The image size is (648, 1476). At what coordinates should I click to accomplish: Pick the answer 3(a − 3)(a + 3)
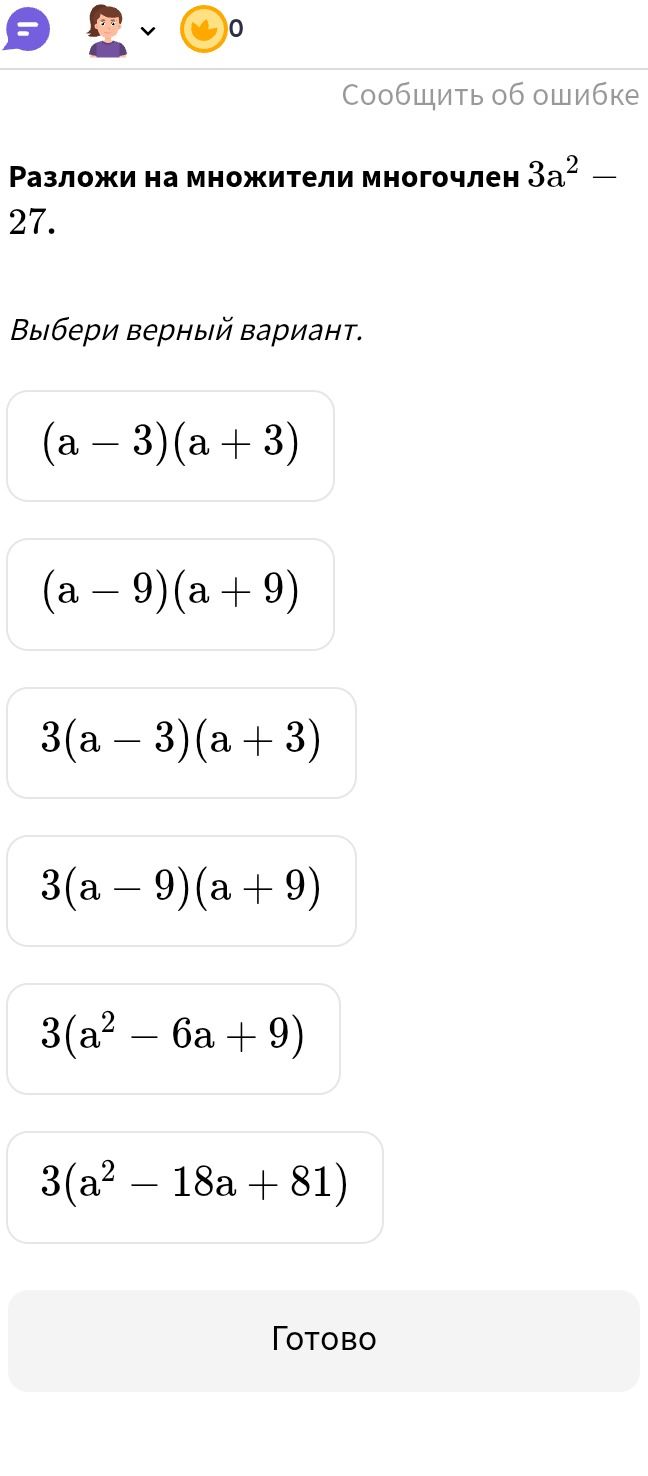click(x=181, y=742)
